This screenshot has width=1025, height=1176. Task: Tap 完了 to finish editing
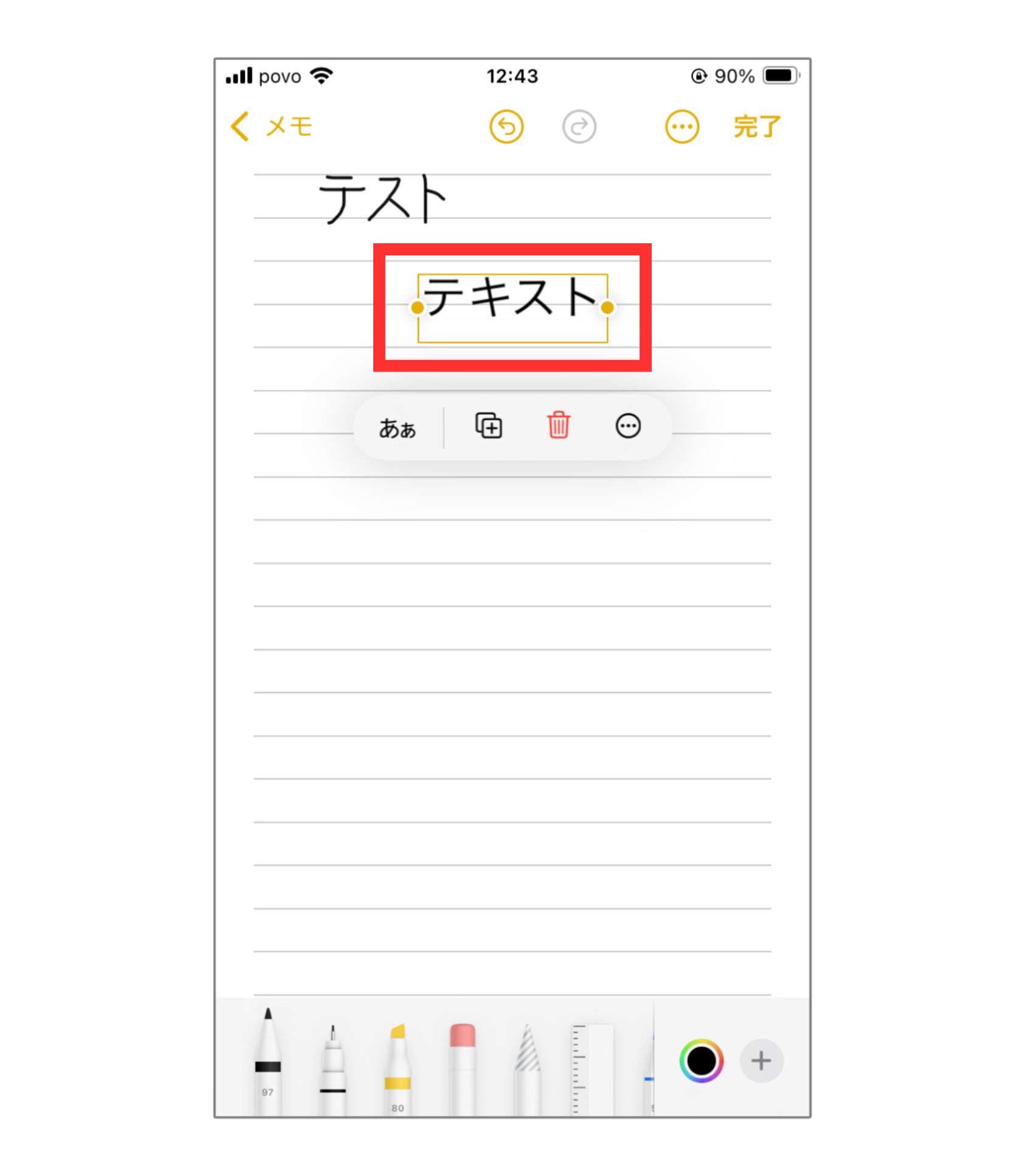(x=756, y=126)
